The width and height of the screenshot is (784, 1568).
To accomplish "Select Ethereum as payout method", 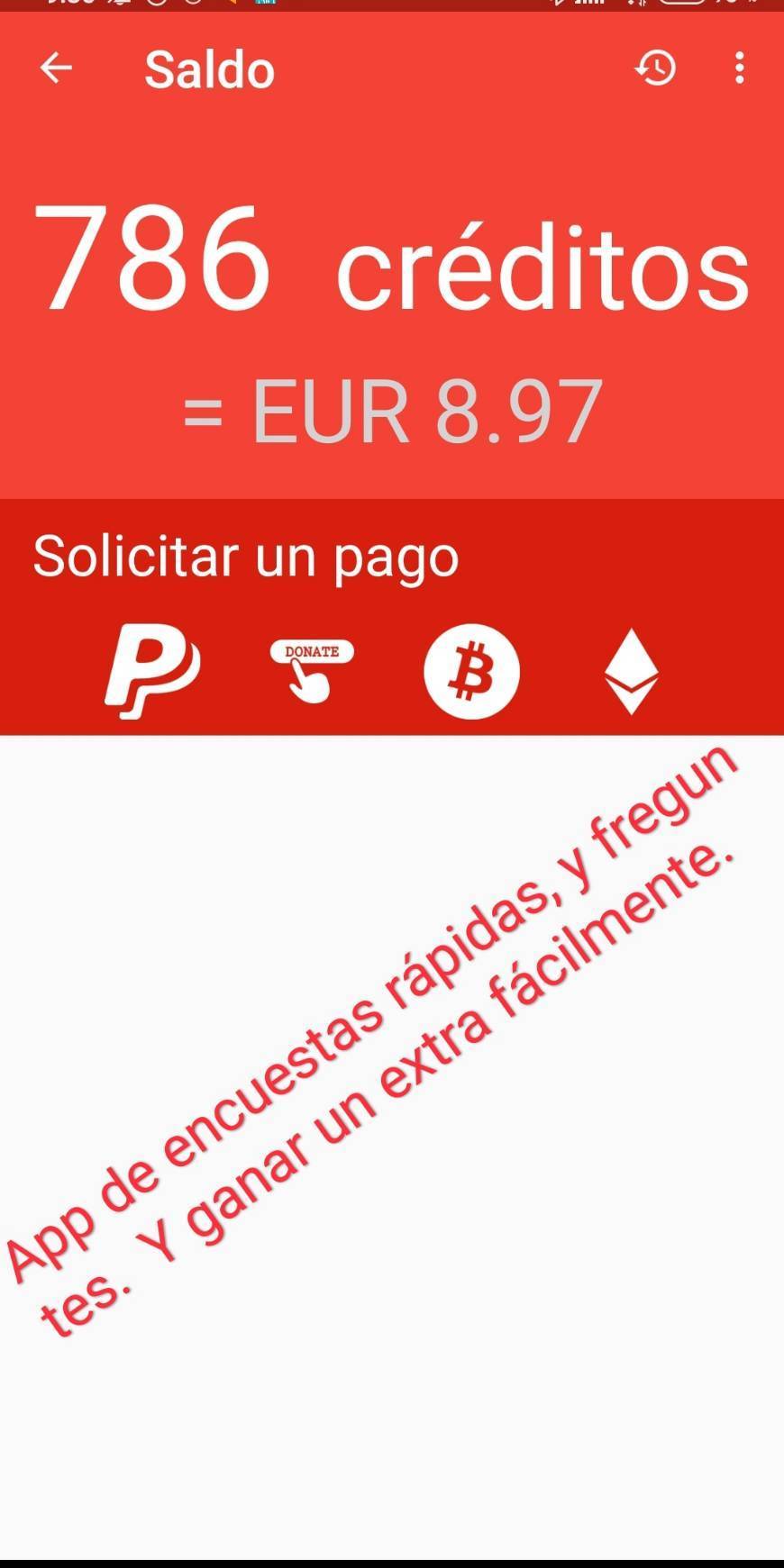I will 631,672.
